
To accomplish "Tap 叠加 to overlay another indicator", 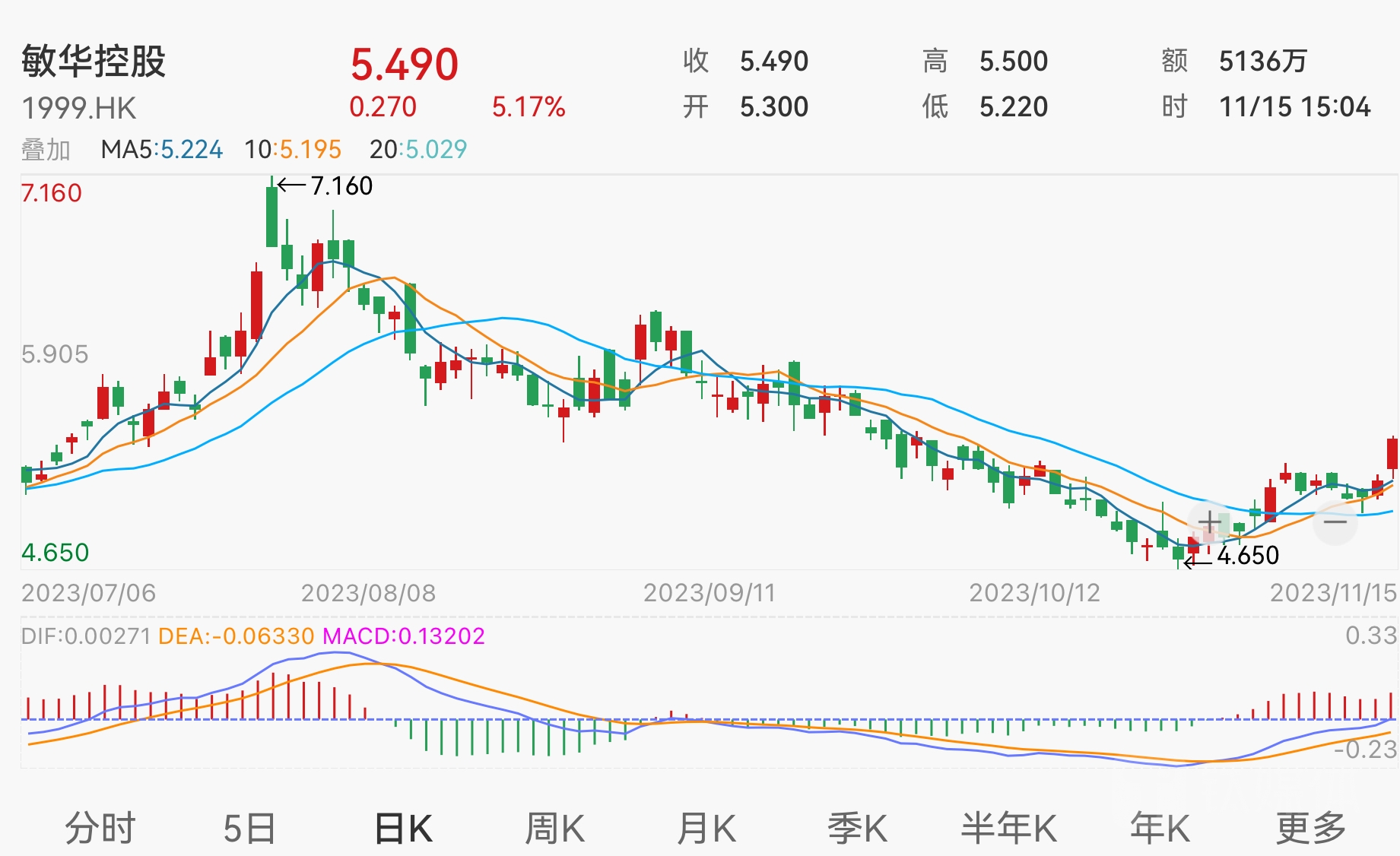I will click(46, 150).
